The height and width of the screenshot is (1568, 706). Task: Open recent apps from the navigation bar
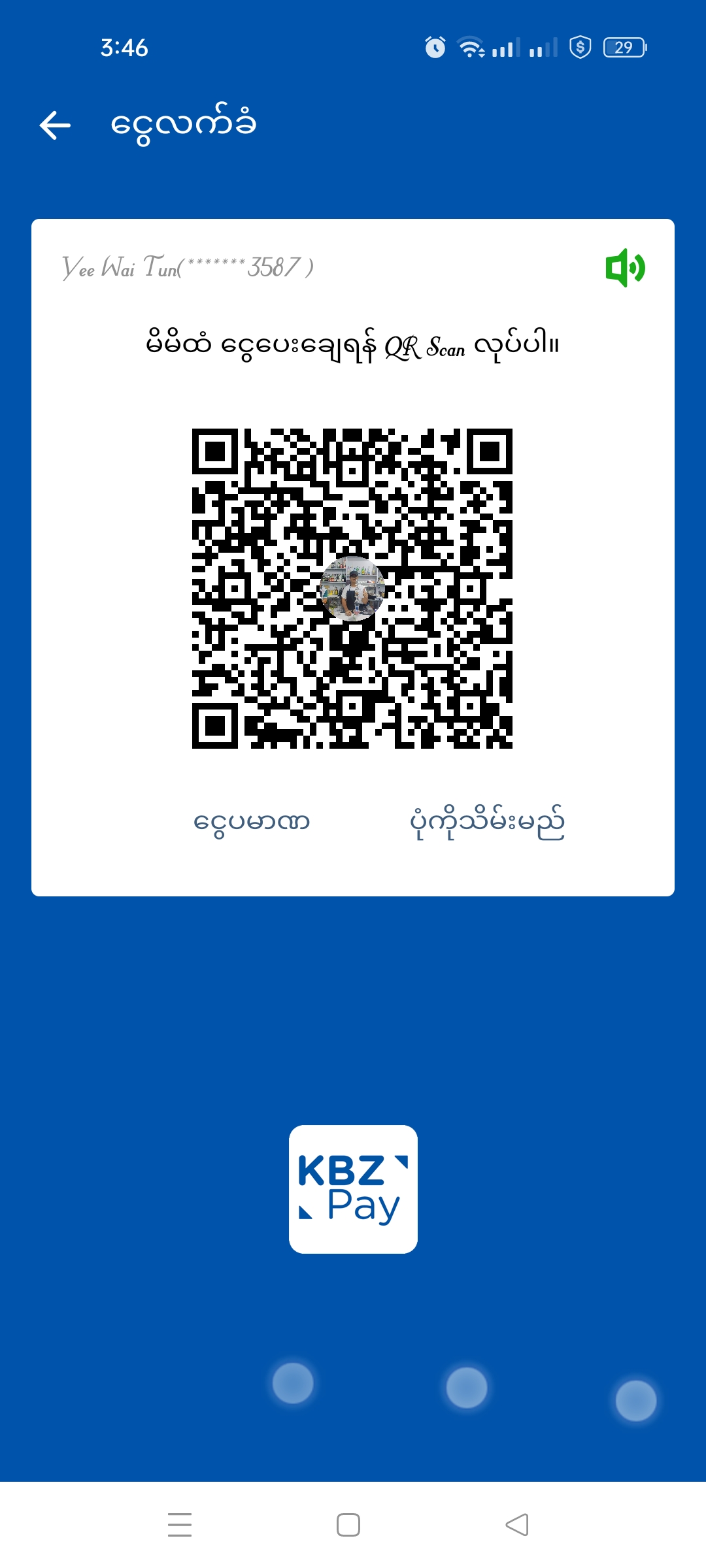[180, 1524]
